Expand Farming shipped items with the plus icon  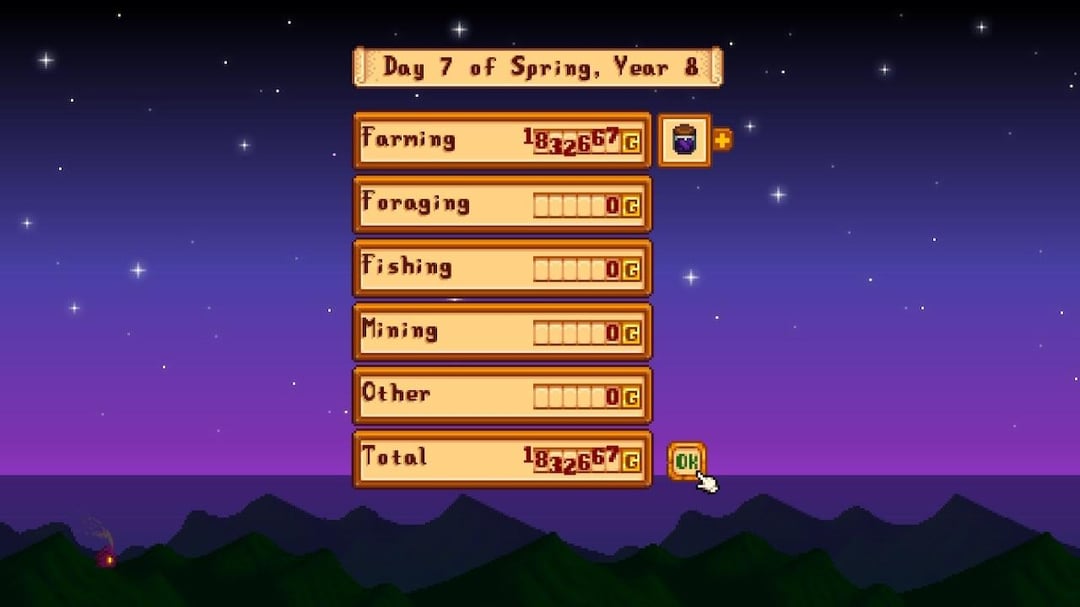722,140
